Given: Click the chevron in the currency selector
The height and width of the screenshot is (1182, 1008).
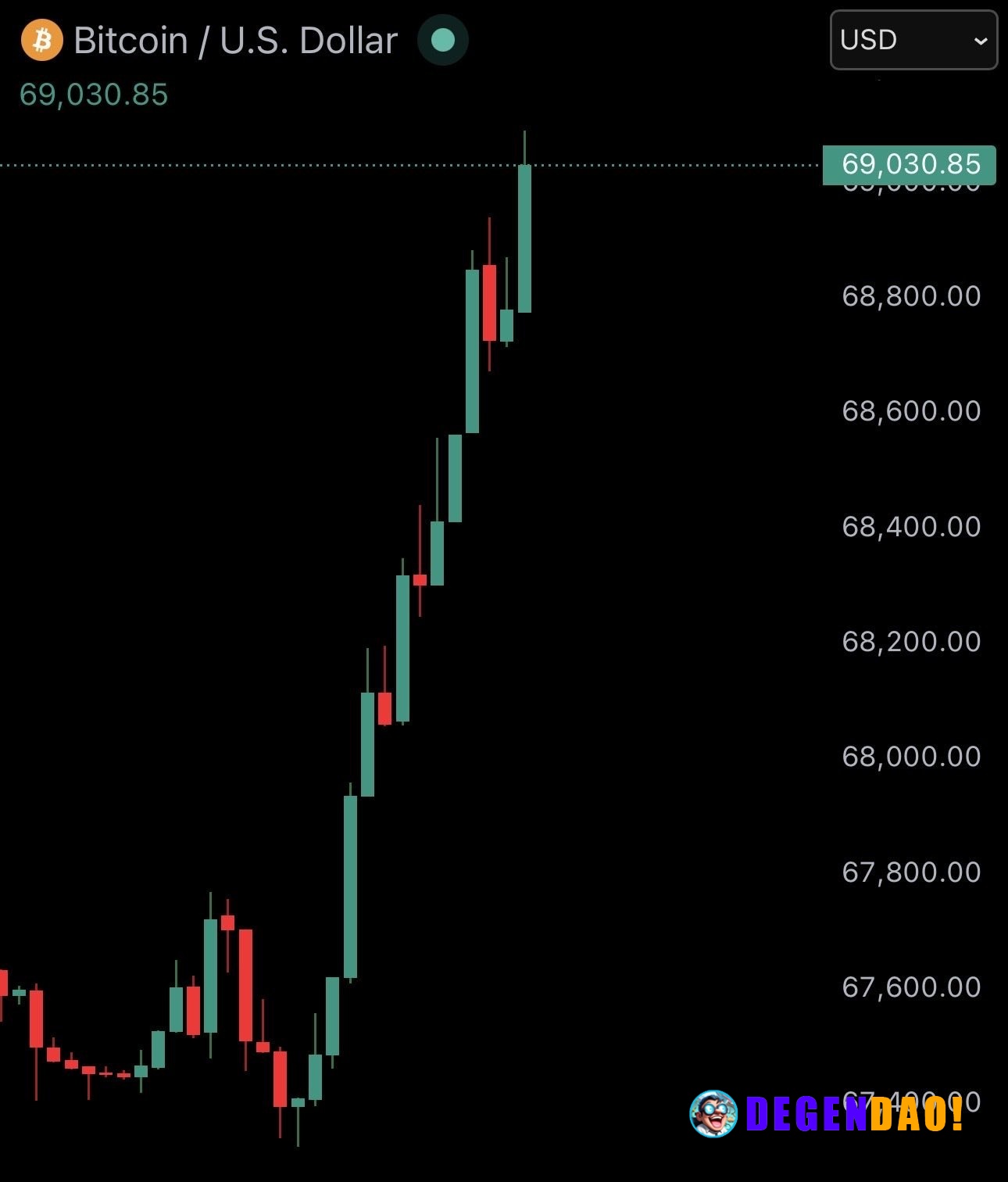Looking at the screenshot, I should click(x=980, y=40).
